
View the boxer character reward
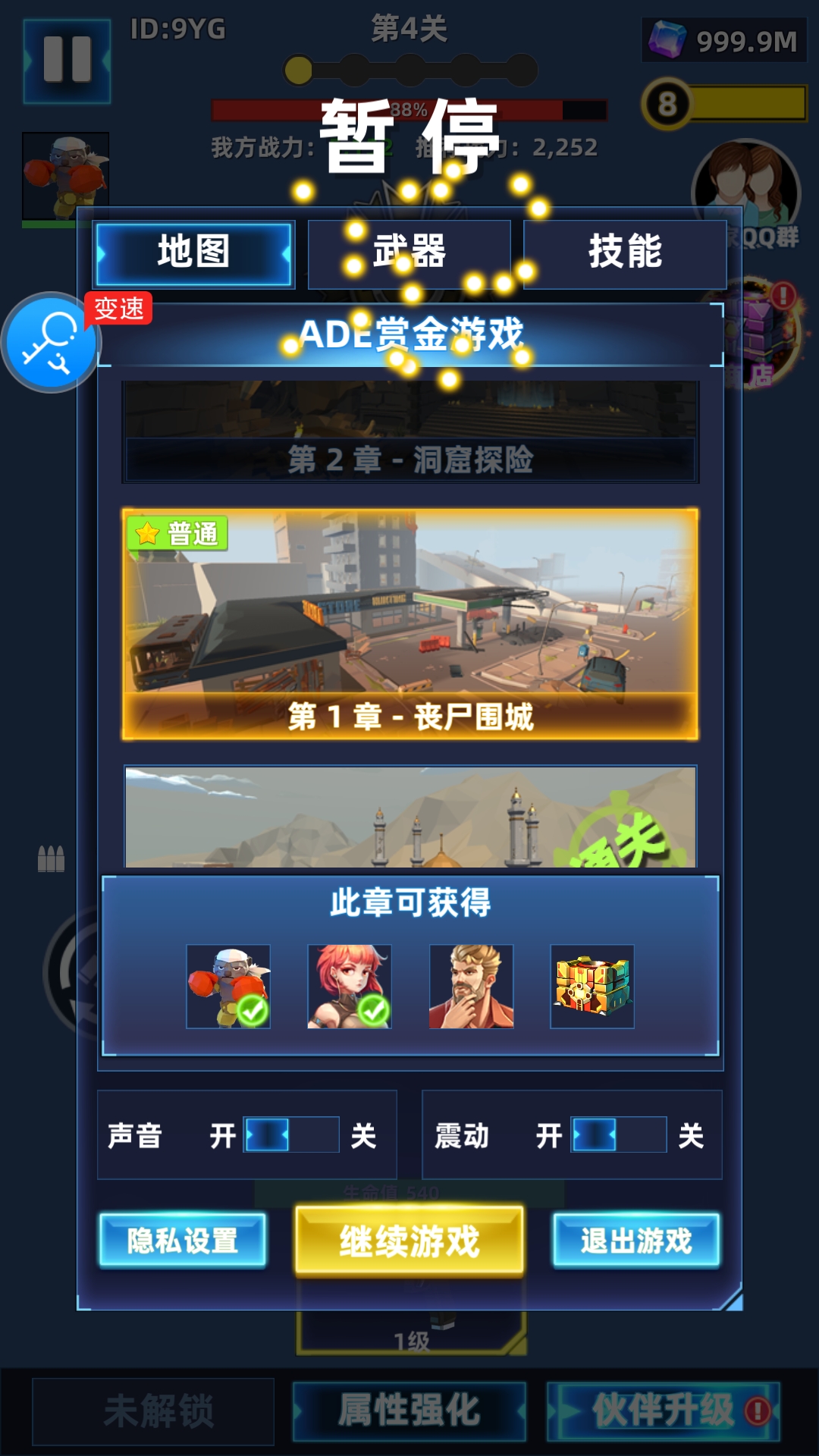(x=228, y=986)
